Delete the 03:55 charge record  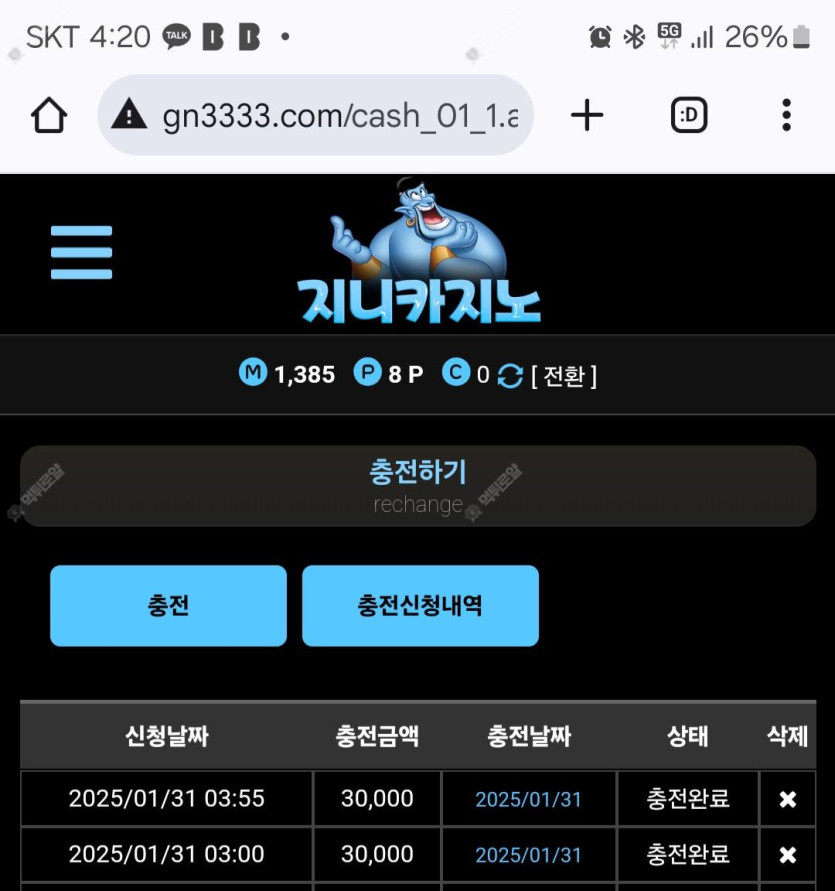coord(787,799)
